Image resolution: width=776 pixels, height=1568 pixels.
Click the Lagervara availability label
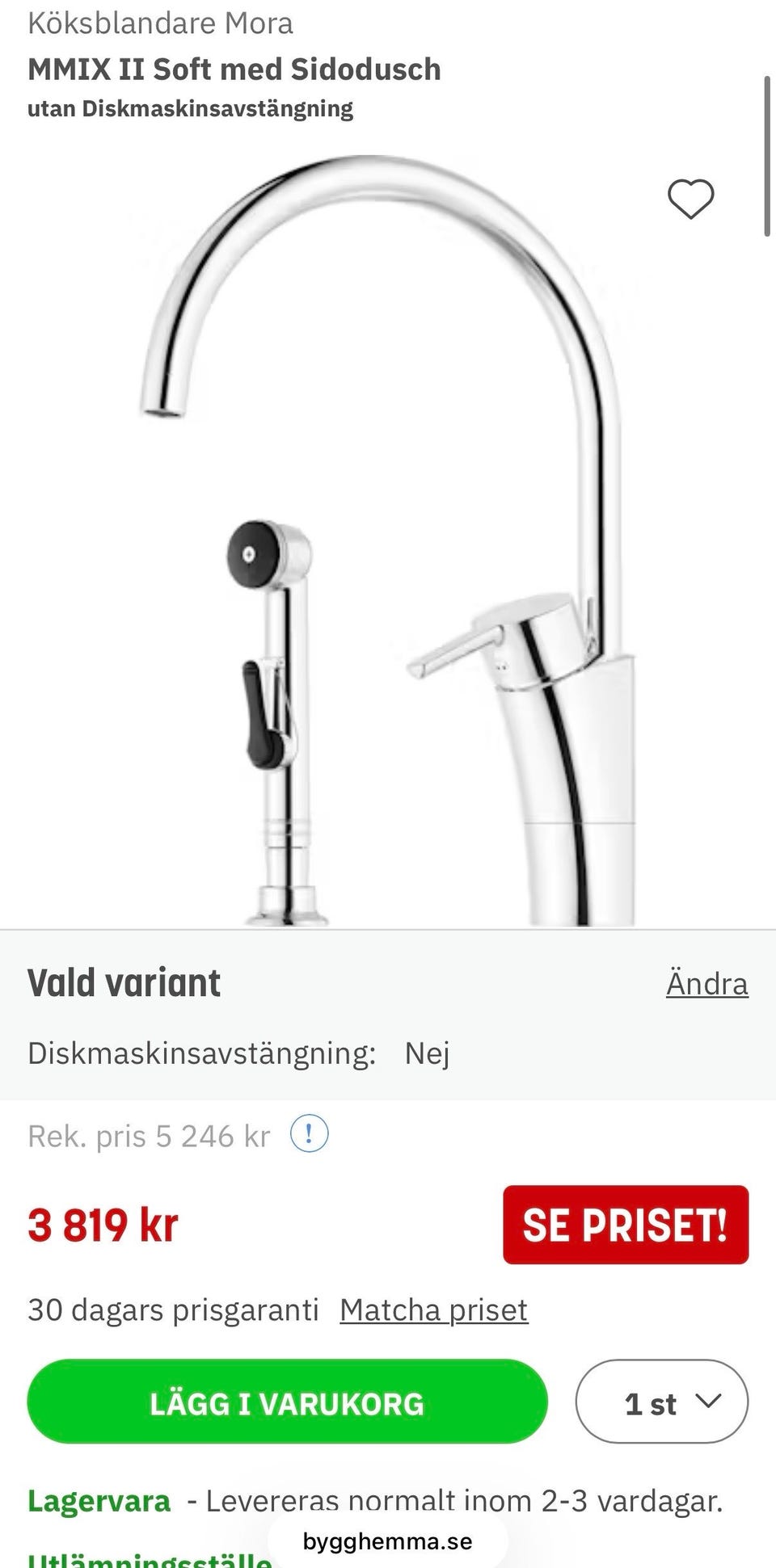click(98, 1500)
